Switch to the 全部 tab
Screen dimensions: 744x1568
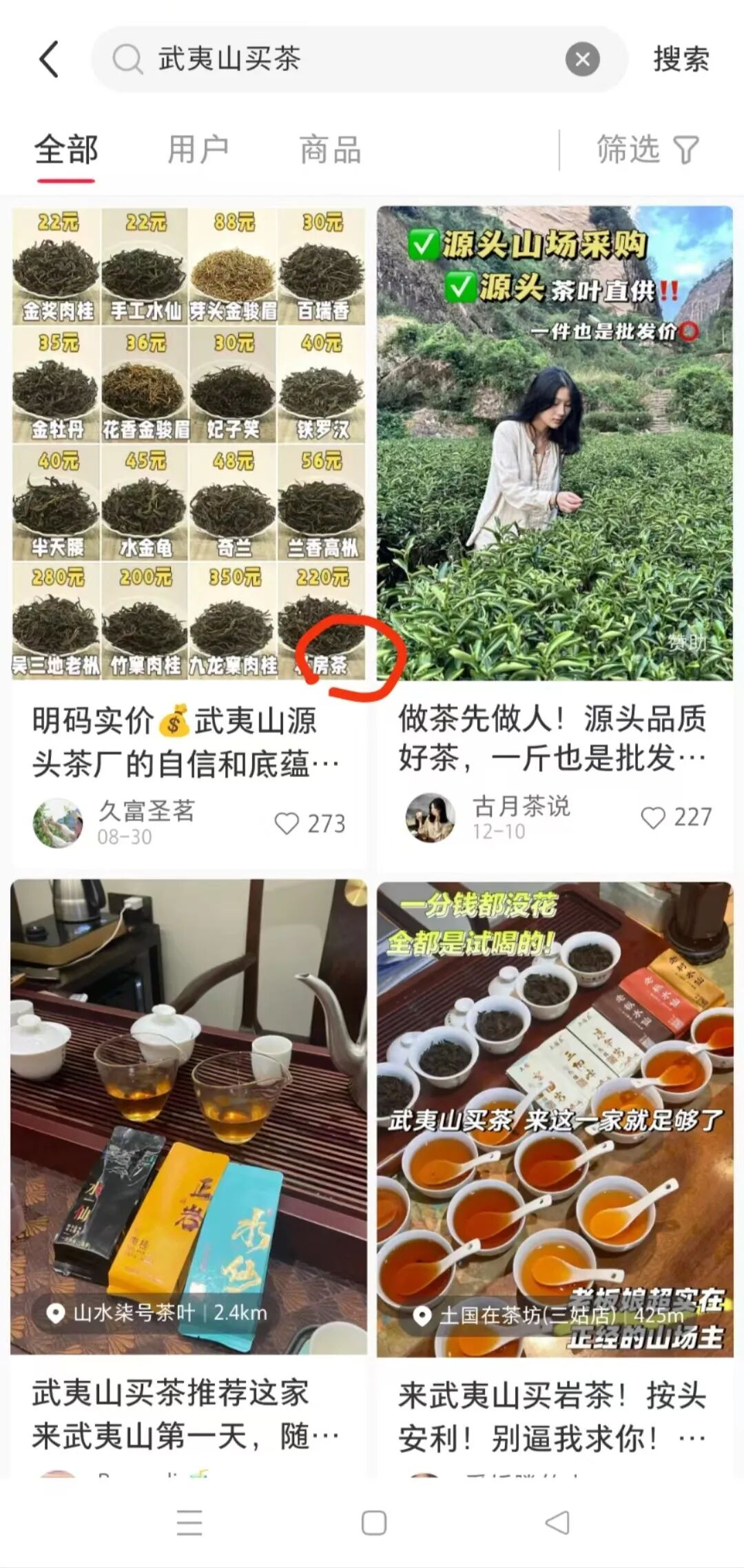[66, 150]
